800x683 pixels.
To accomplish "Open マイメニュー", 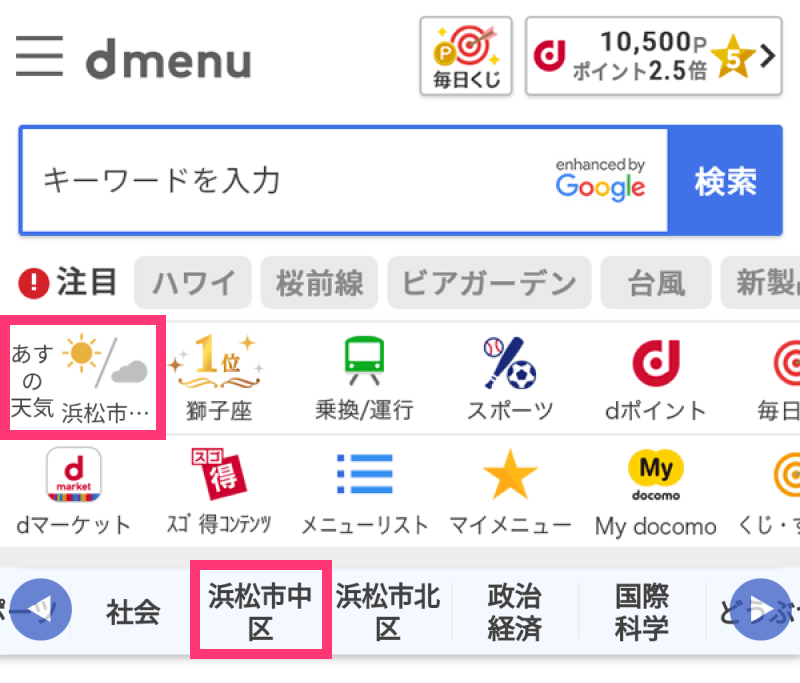I will [510, 491].
